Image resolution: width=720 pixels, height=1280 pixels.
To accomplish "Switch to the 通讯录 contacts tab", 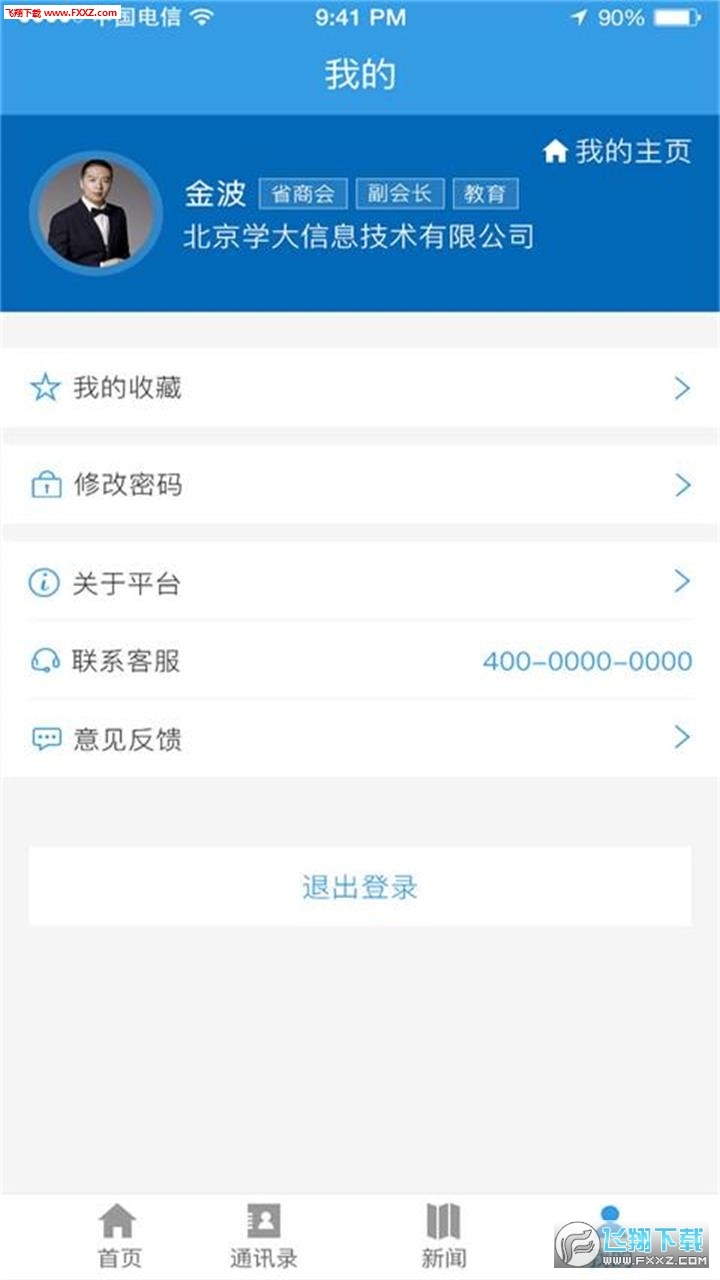I will [264, 1236].
